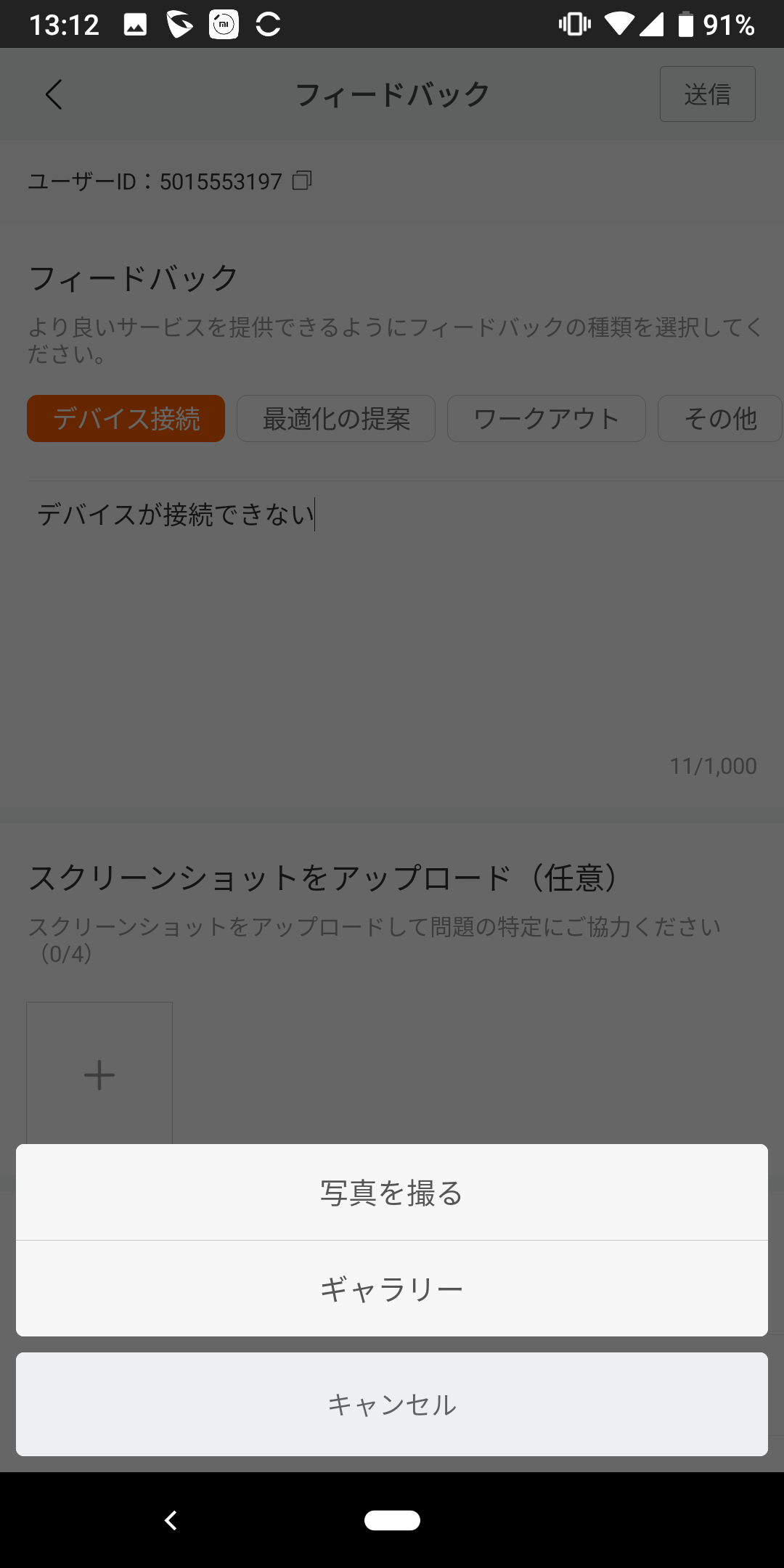Dismiss the sheet with キャンセル
This screenshot has width=784, height=1568.
(392, 1404)
